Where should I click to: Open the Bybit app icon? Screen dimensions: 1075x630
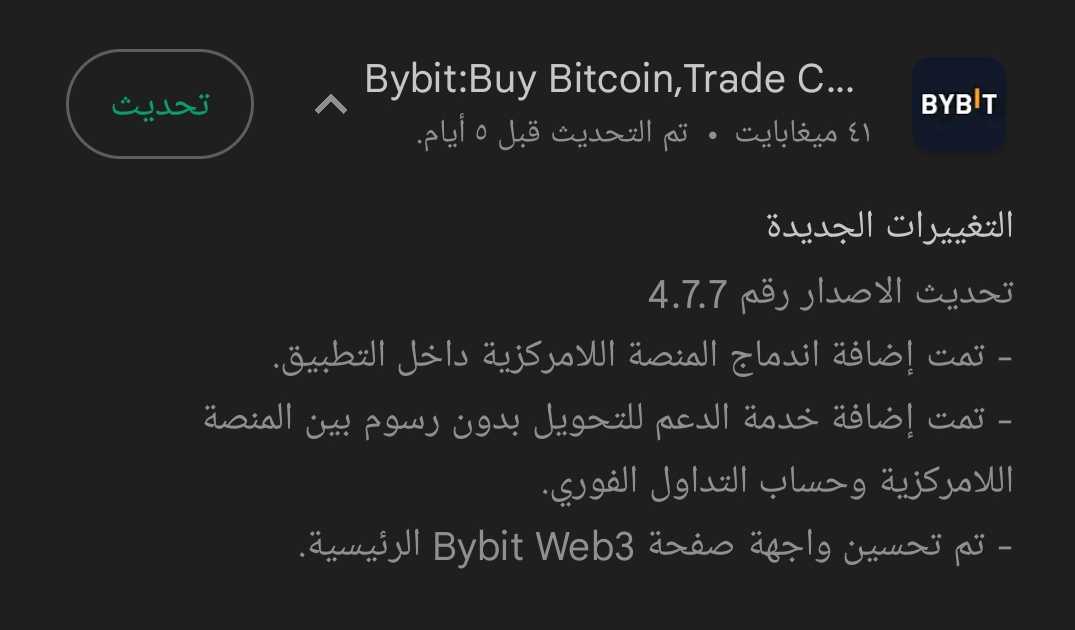pyautogui.click(x=958, y=104)
